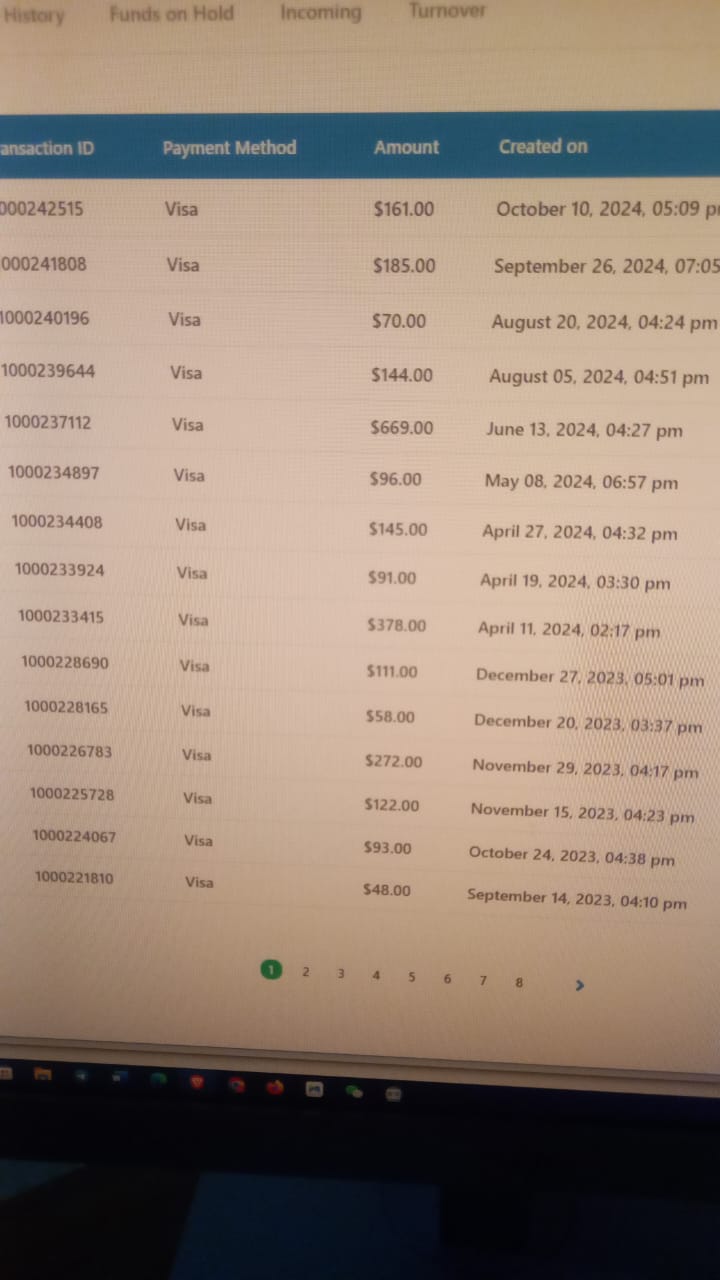Open the Funds on Hold tab
720x1280 pixels.
pyautogui.click(x=171, y=13)
